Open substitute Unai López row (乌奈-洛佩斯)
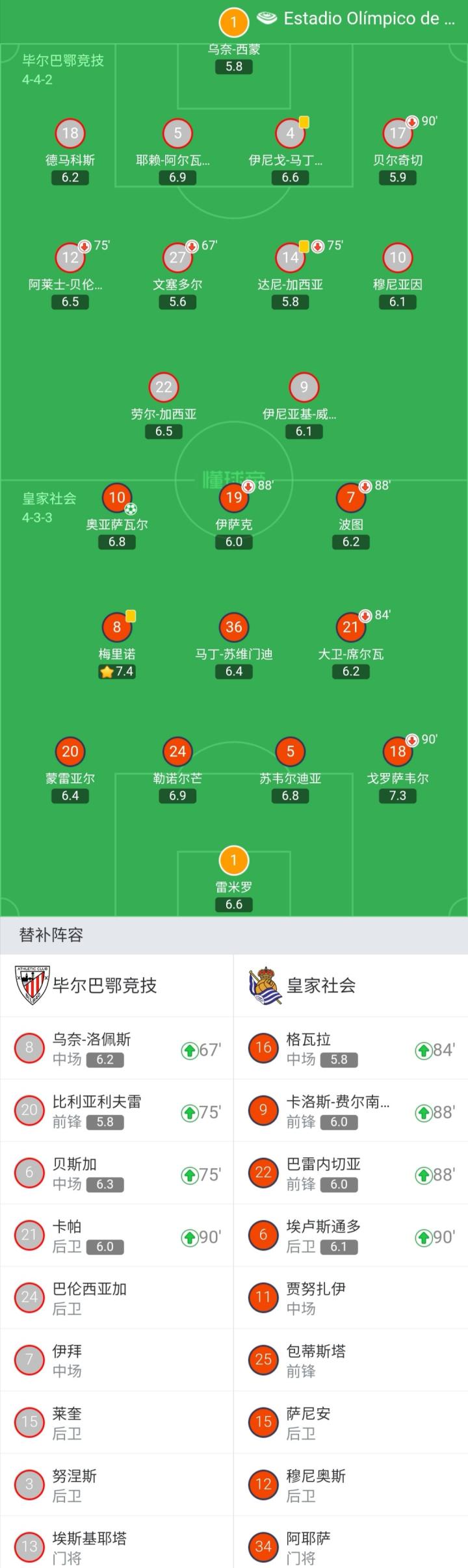This screenshot has width=468, height=1568. tap(117, 1049)
